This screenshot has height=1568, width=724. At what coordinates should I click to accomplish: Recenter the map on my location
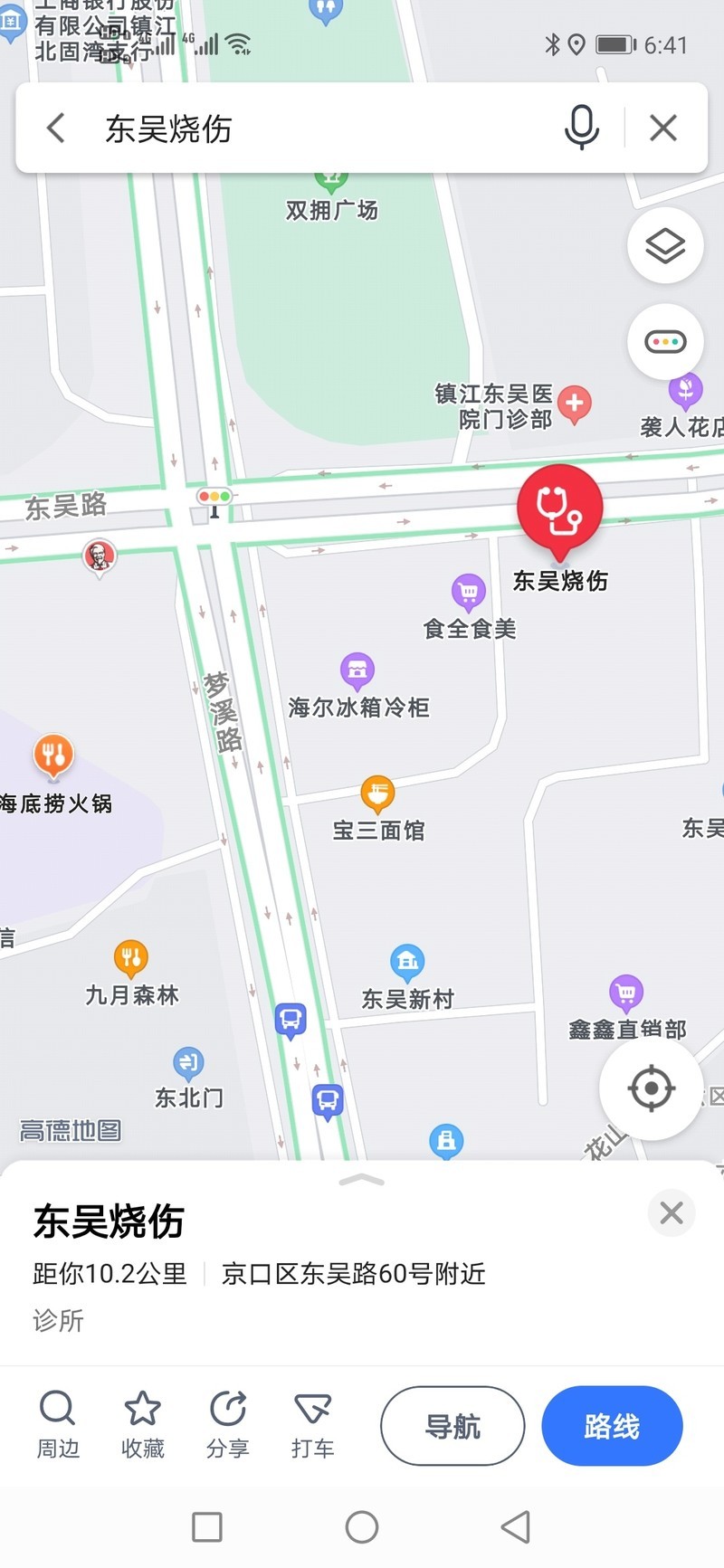(651, 1088)
